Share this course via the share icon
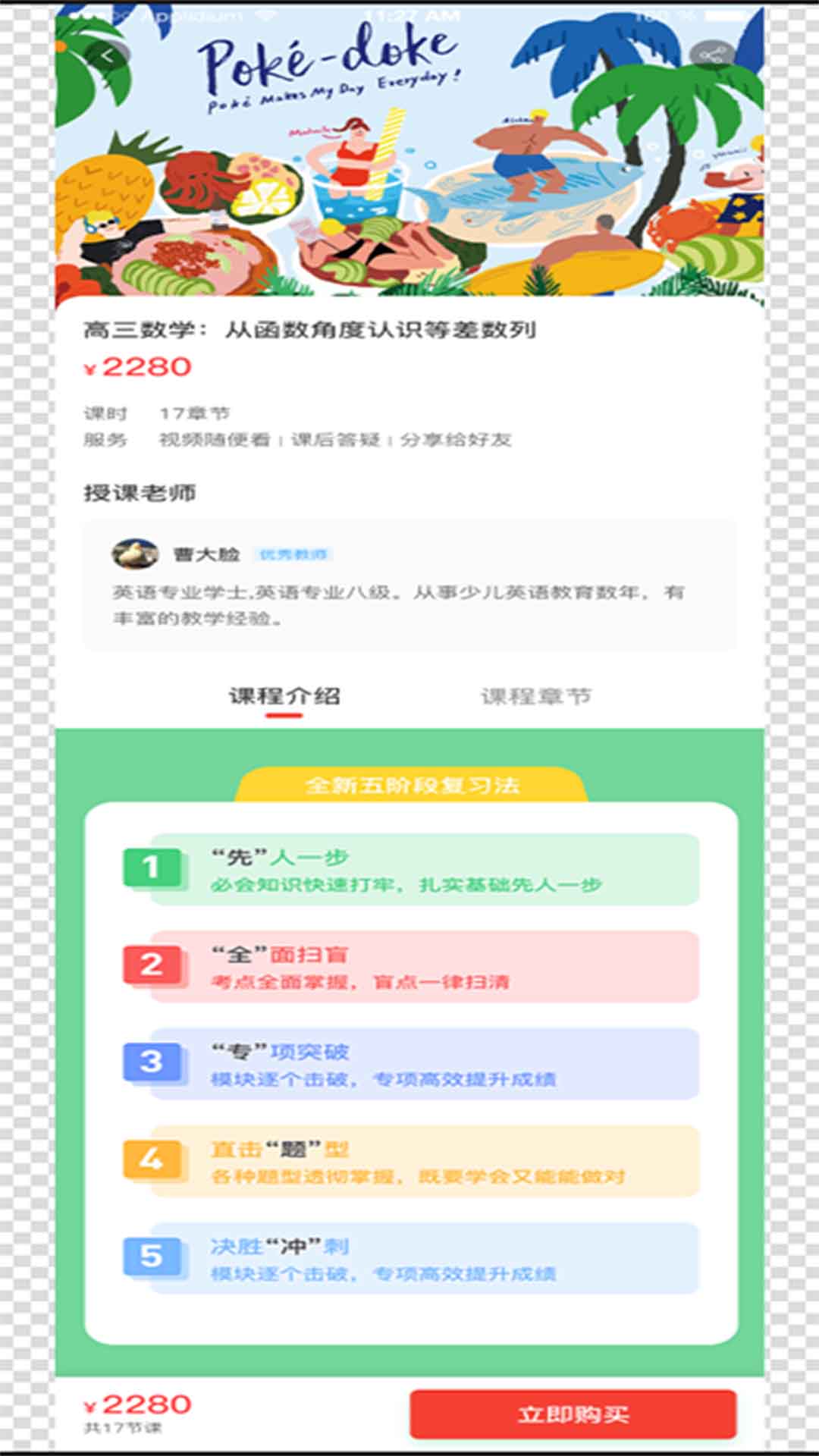Viewport: 819px width, 1456px height. click(x=711, y=56)
